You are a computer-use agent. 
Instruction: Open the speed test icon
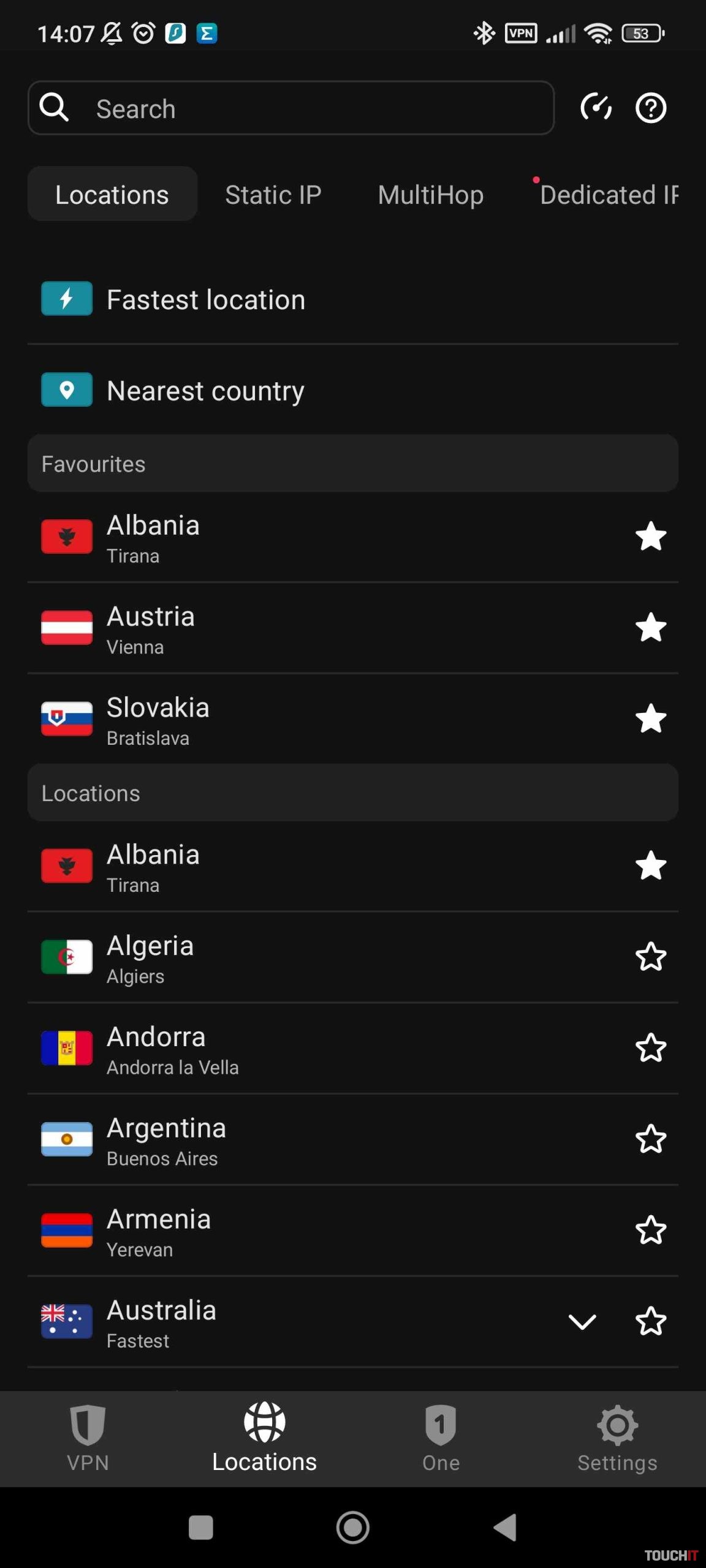[x=596, y=108]
